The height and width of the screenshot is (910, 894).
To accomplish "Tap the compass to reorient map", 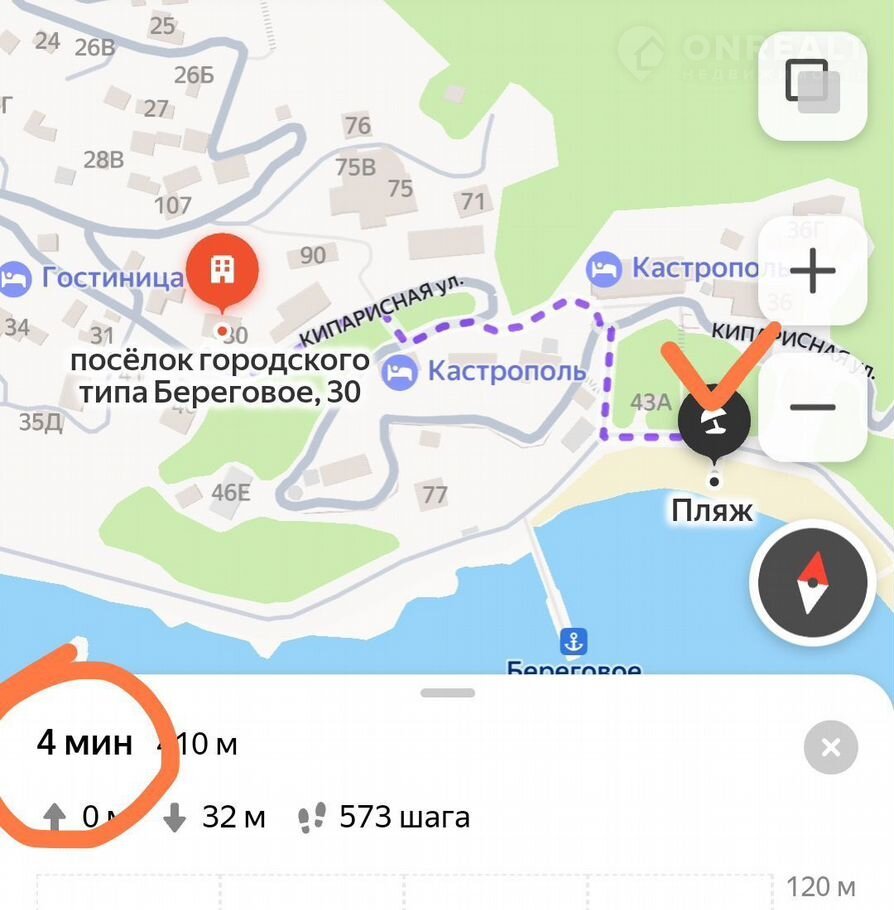I will pos(812,582).
